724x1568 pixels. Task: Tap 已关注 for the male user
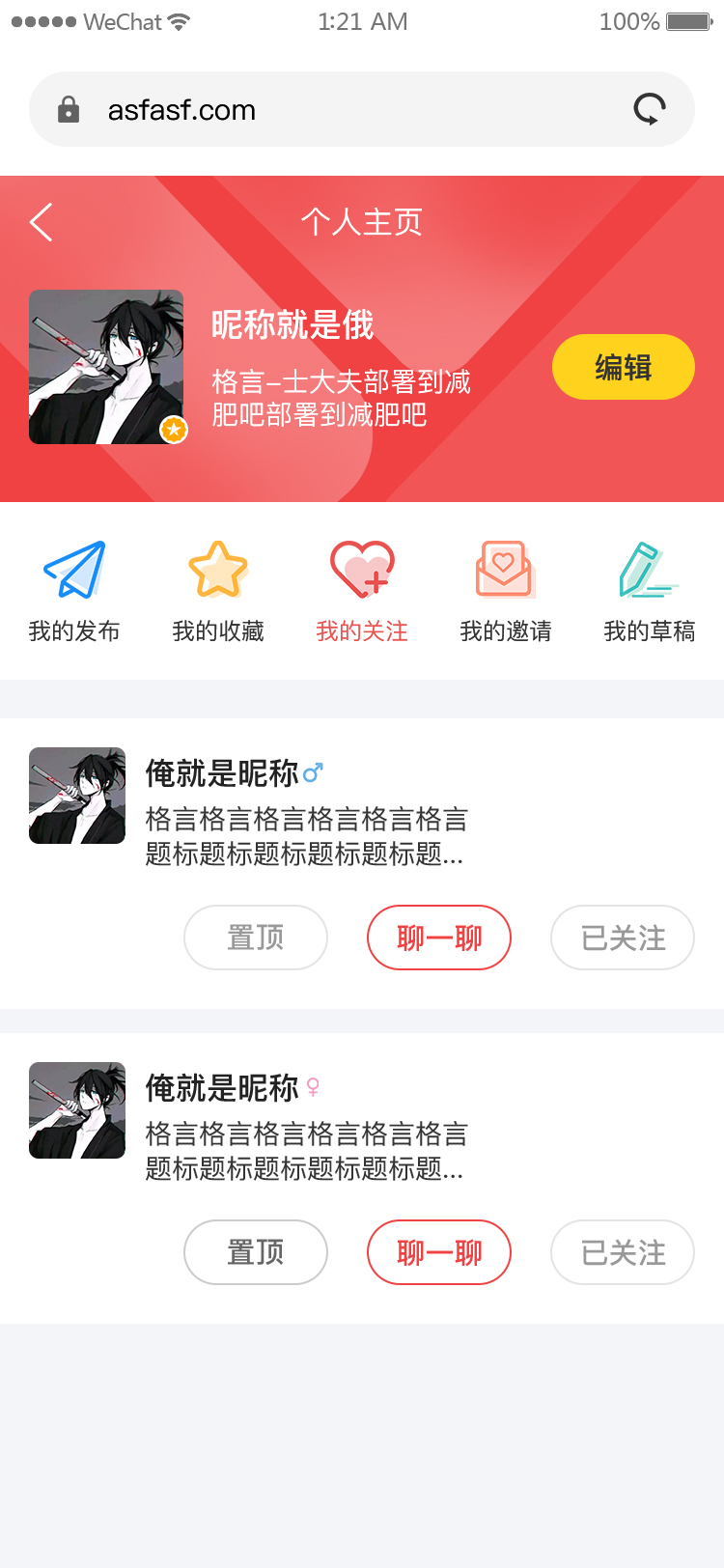(x=623, y=938)
